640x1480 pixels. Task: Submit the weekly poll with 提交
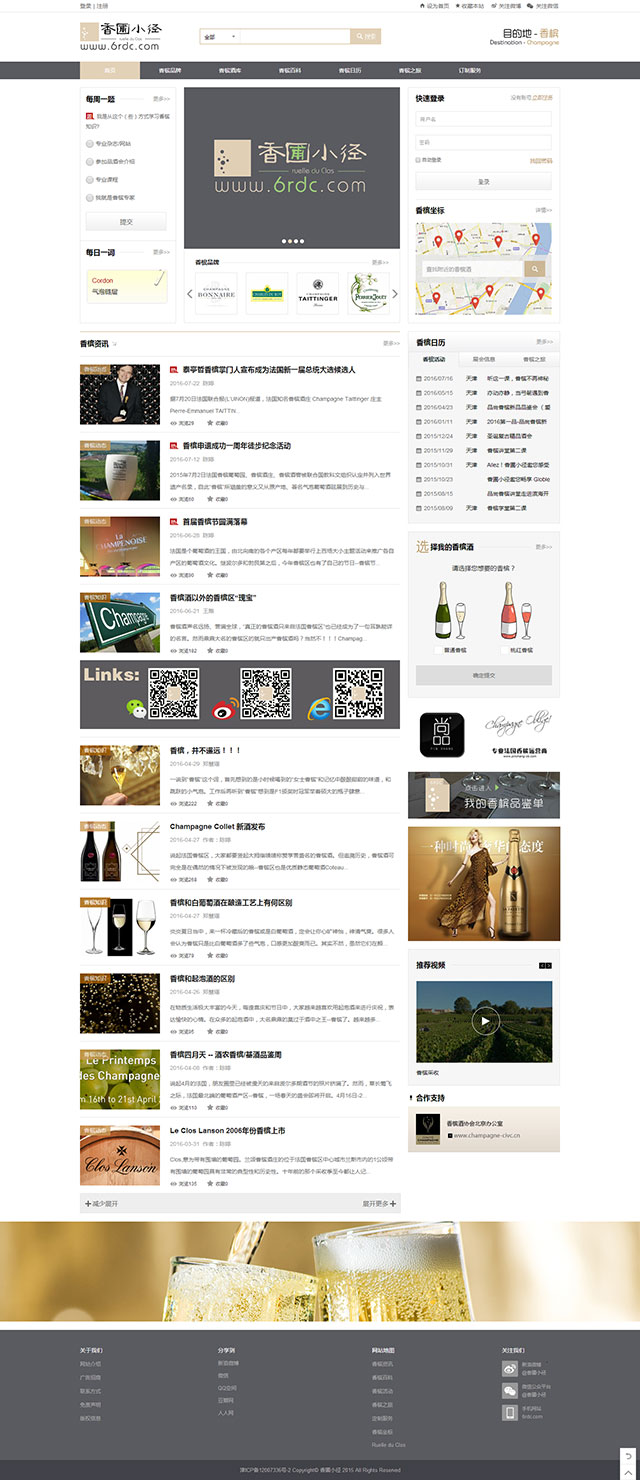click(126, 222)
